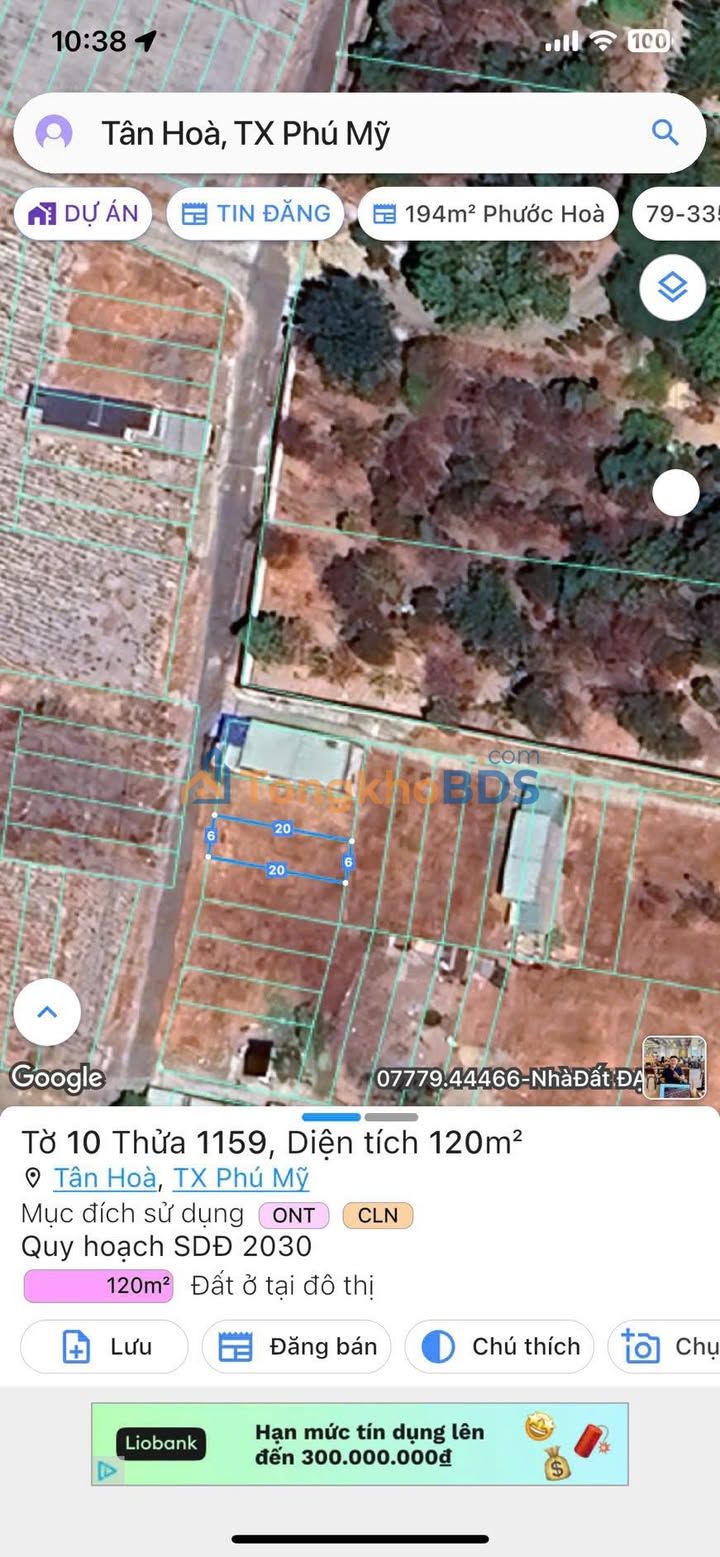
Task: Open the Liobank credit limit ad
Action: (360, 1444)
